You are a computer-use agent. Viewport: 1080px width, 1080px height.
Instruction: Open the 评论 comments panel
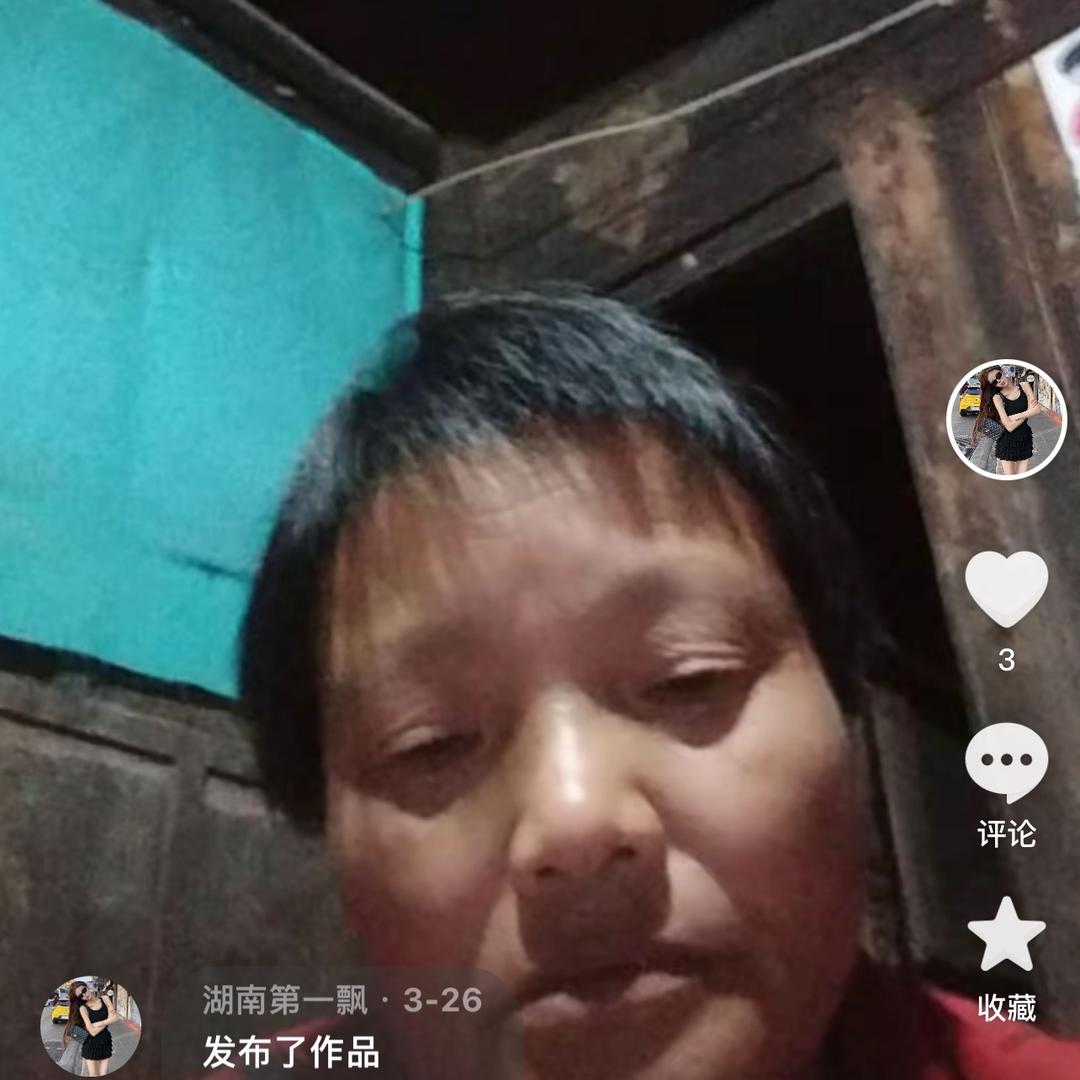tap(1006, 765)
